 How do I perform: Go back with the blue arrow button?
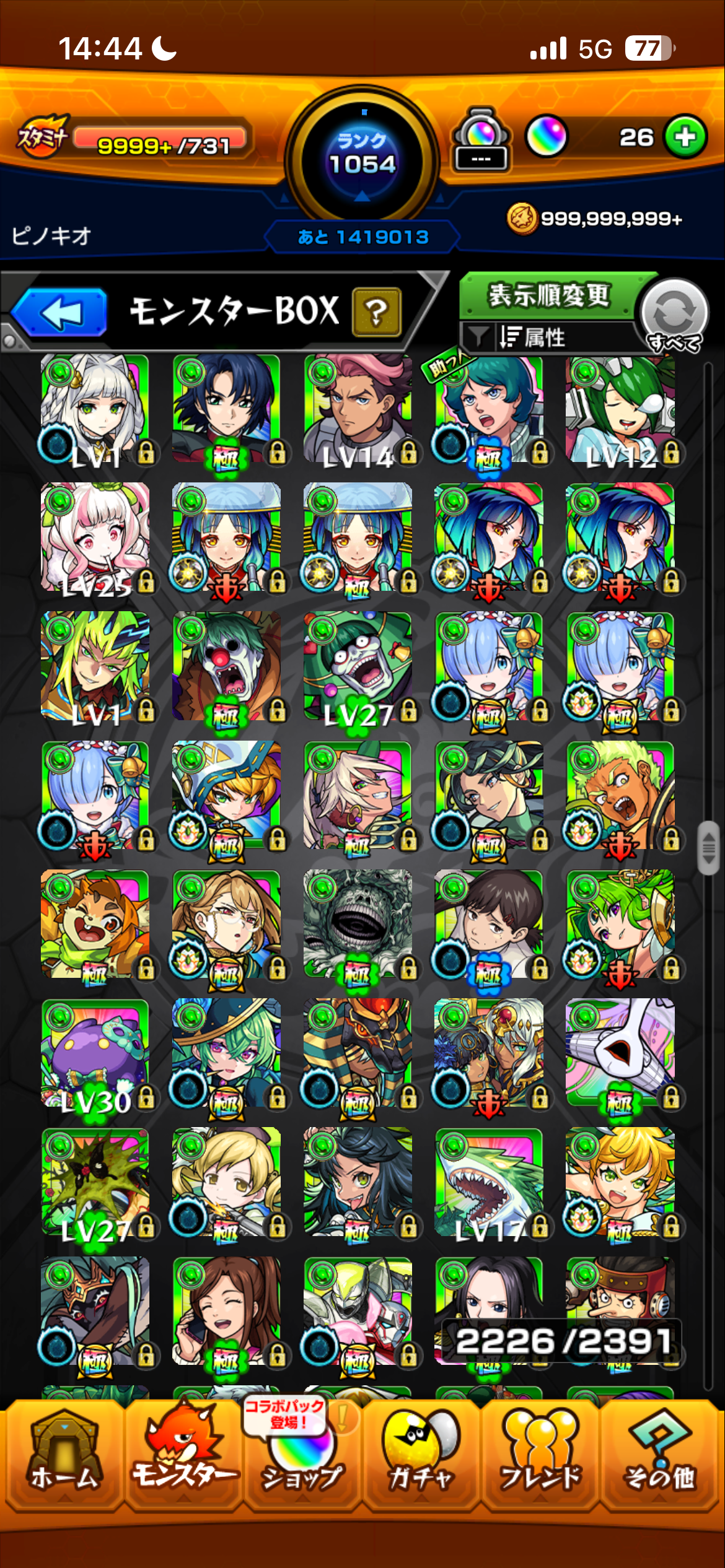click(x=60, y=311)
